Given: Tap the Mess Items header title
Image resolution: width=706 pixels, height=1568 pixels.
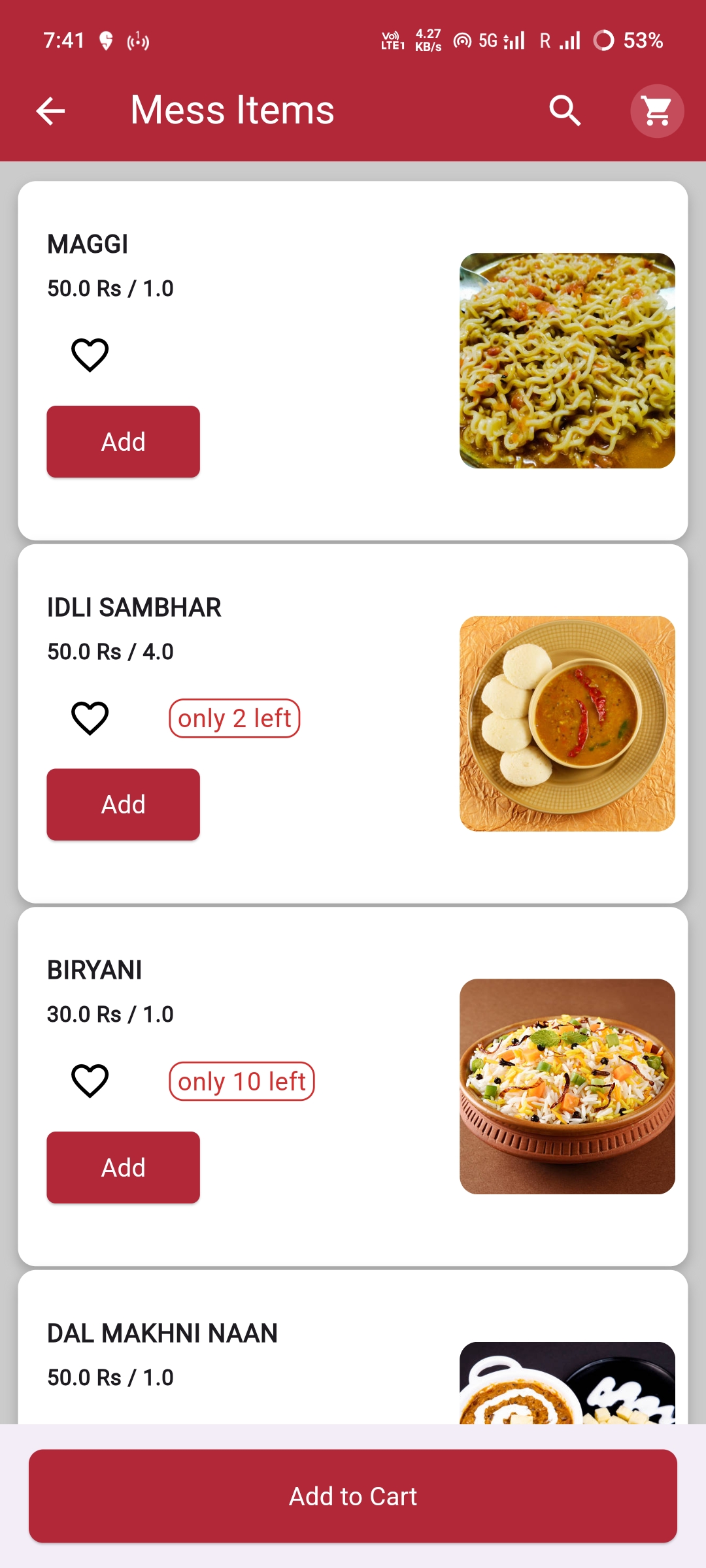Looking at the screenshot, I should tap(231, 110).
